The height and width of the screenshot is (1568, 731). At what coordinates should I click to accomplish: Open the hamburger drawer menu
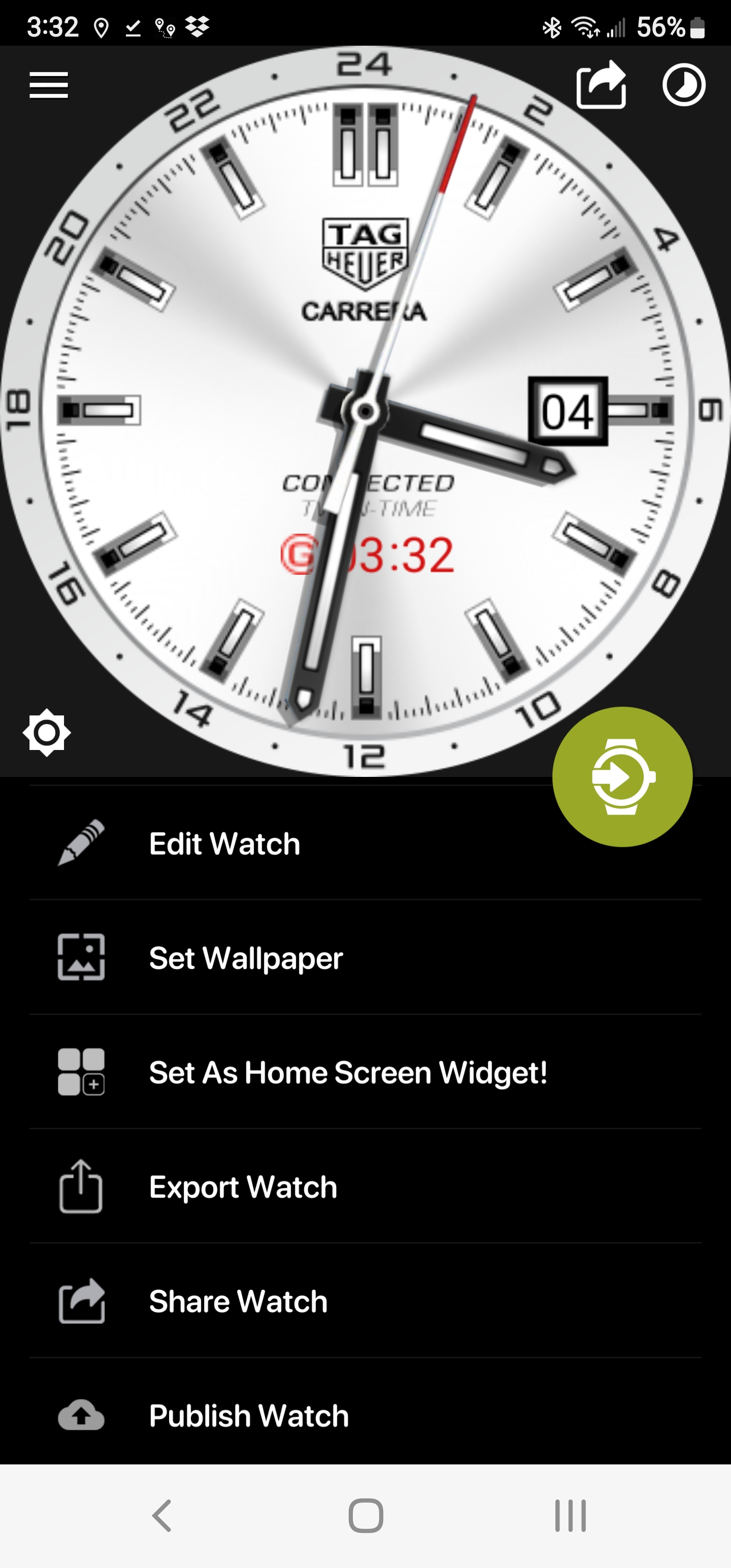click(x=49, y=85)
